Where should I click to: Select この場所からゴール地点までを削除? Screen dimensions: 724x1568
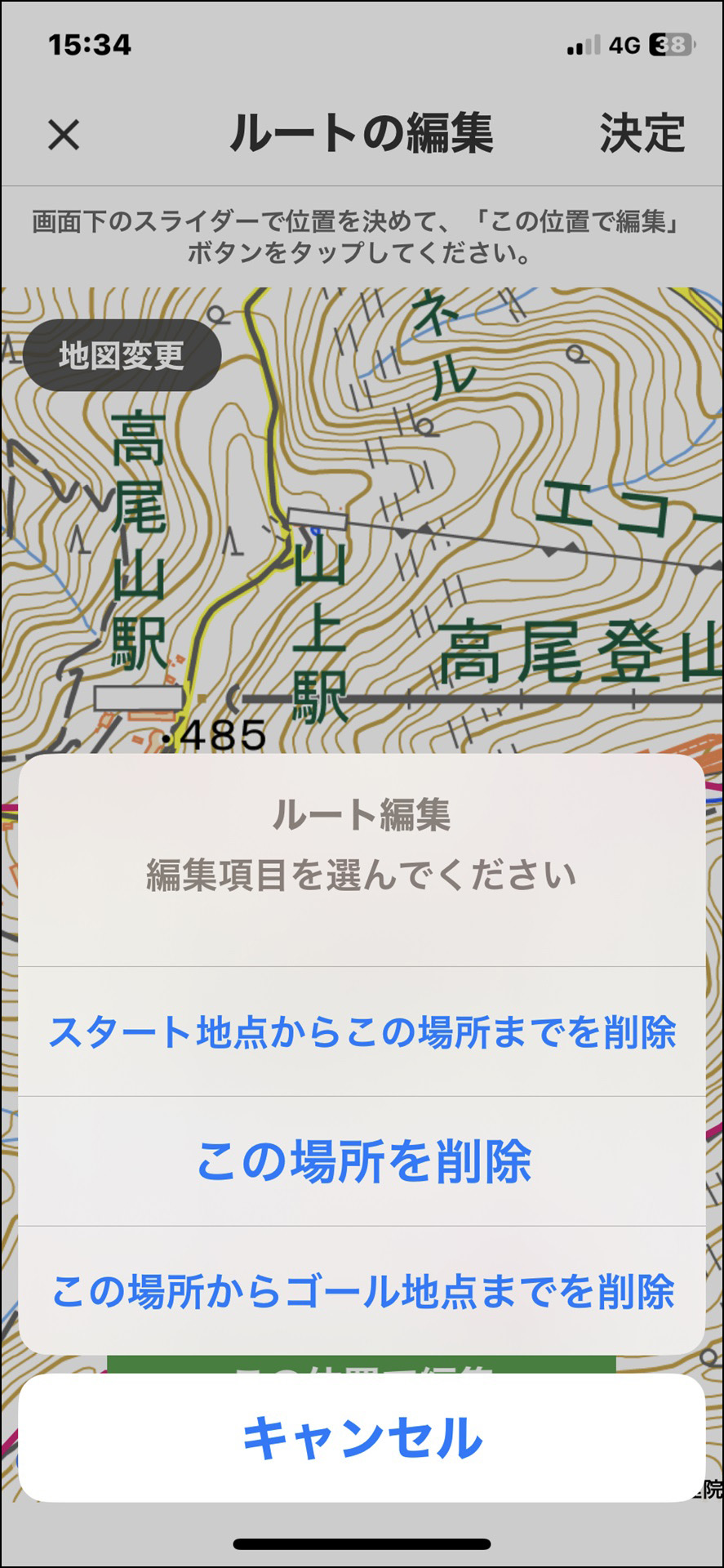pyautogui.click(x=362, y=1291)
